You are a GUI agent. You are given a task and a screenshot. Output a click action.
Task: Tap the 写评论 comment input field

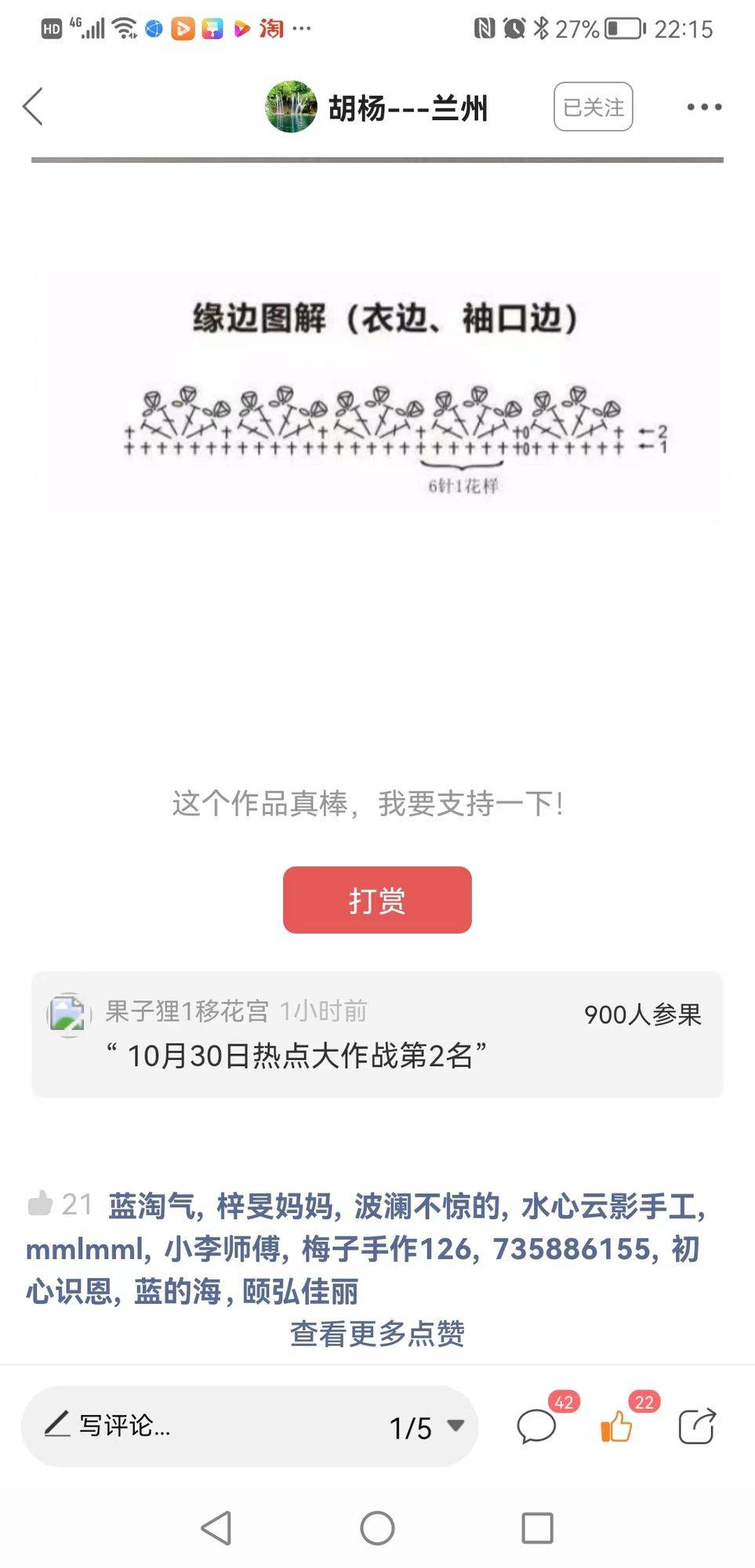196,1425
